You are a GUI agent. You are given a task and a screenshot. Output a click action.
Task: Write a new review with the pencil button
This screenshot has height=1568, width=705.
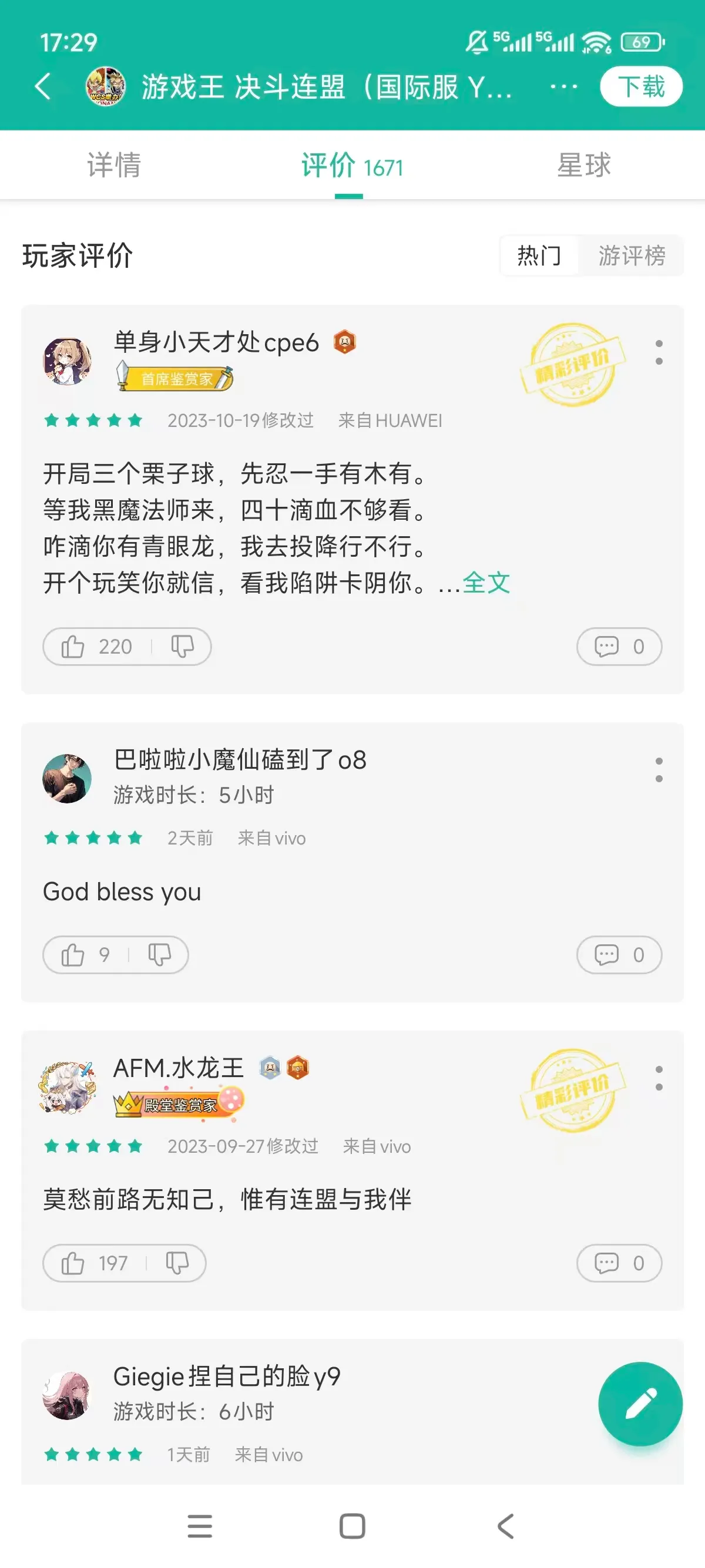640,1404
